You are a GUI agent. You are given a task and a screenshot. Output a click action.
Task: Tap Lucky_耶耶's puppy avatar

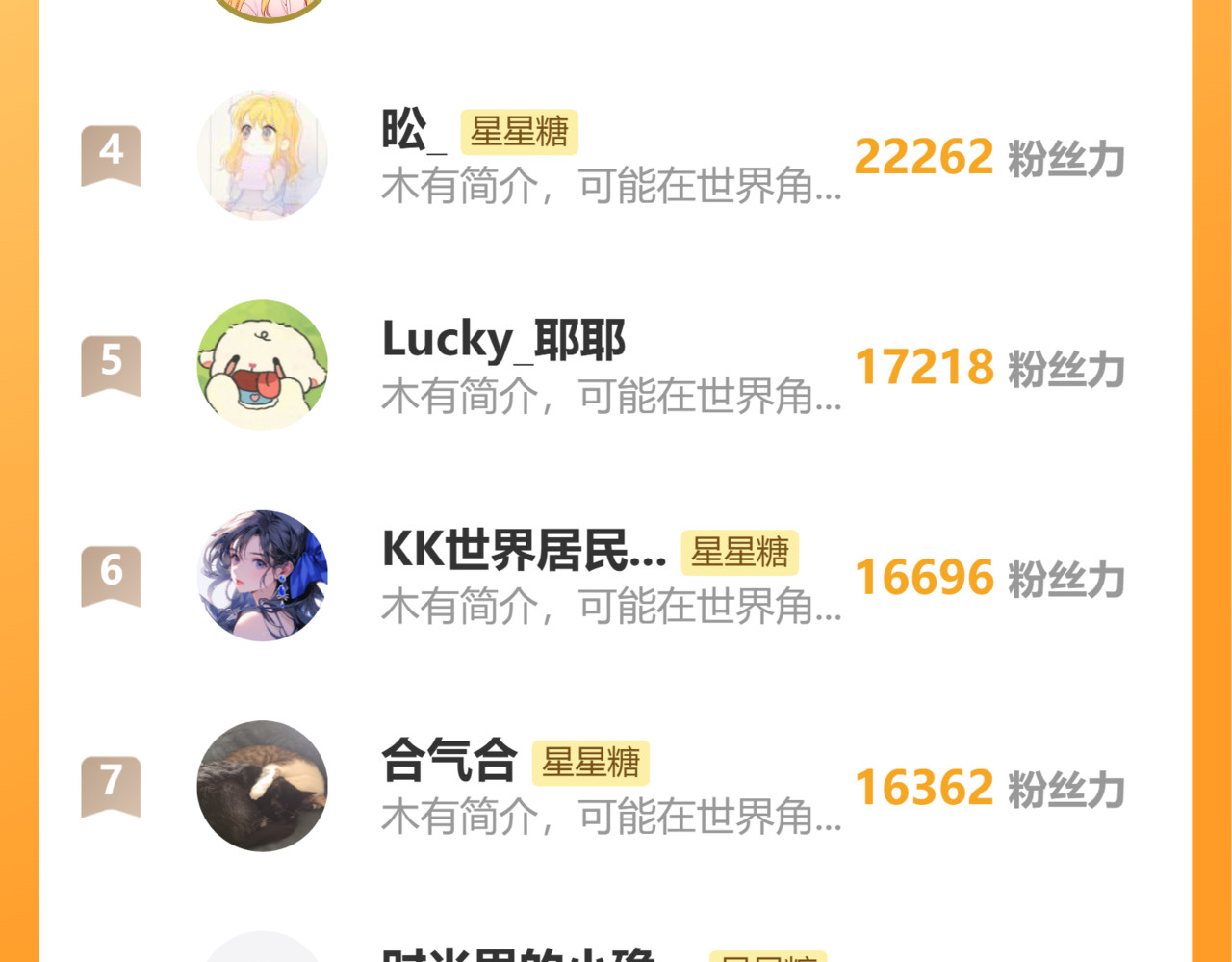pos(262,366)
